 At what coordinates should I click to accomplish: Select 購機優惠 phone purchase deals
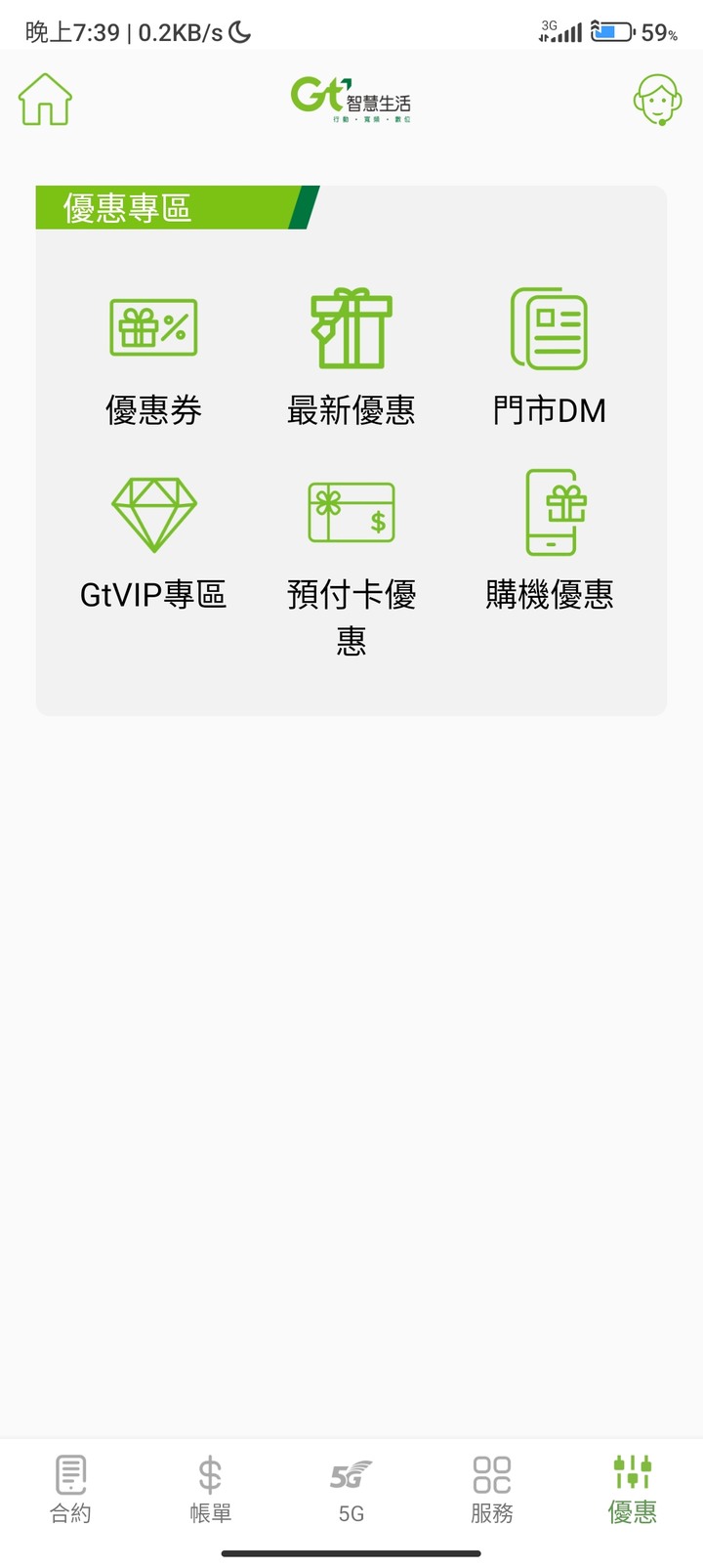pos(549,540)
